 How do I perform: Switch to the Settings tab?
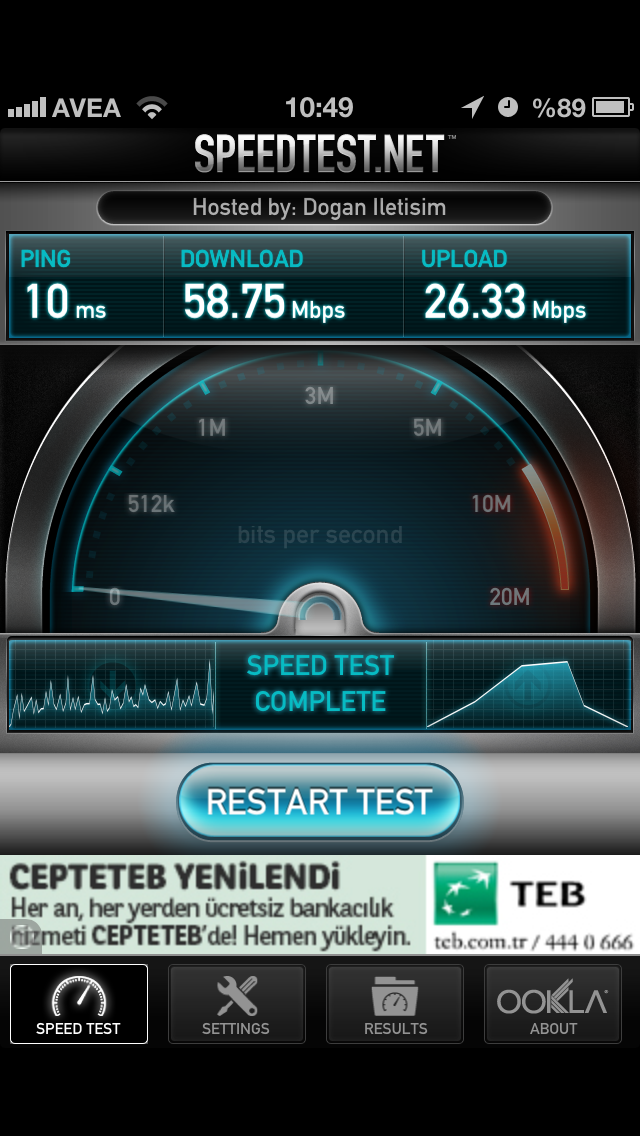tap(236, 1004)
